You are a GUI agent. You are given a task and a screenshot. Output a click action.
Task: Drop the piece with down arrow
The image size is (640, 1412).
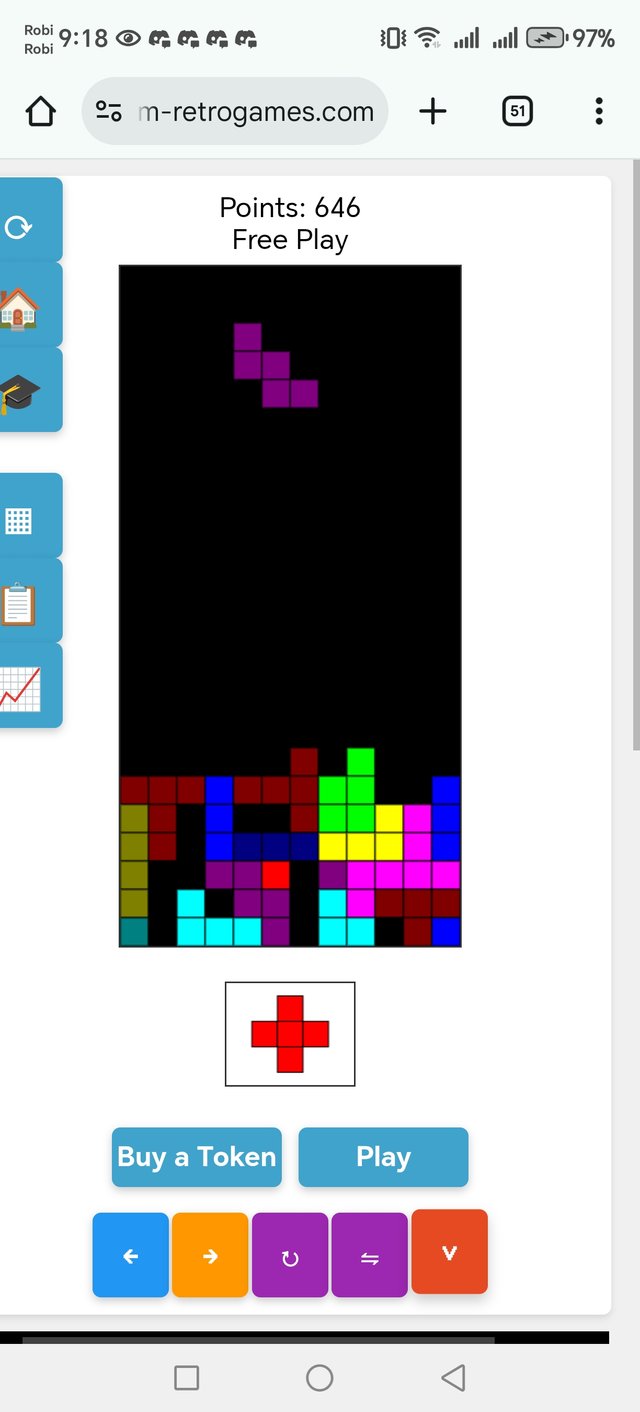(x=449, y=1252)
